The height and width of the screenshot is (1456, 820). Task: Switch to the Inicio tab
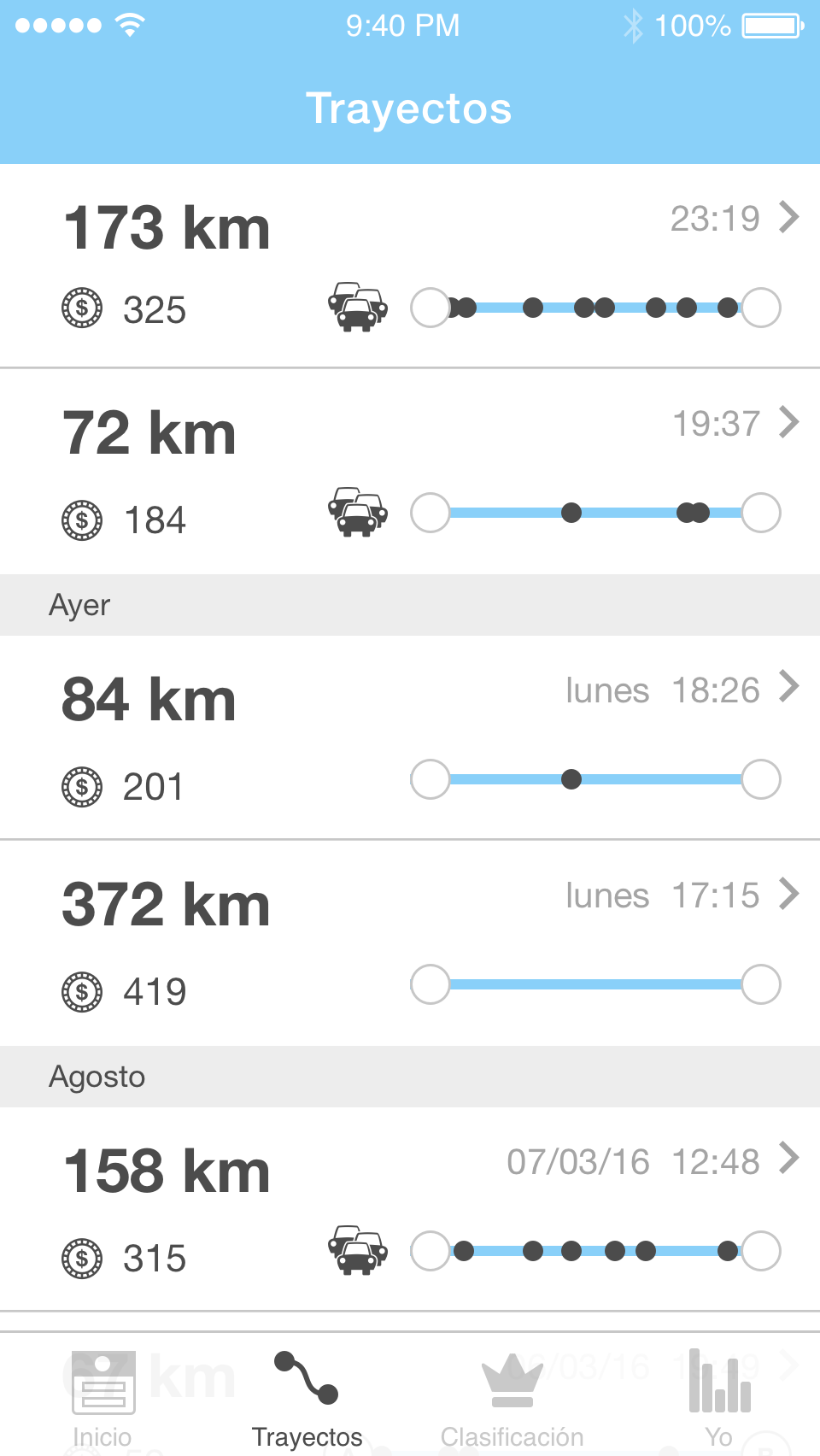click(102, 1397)
